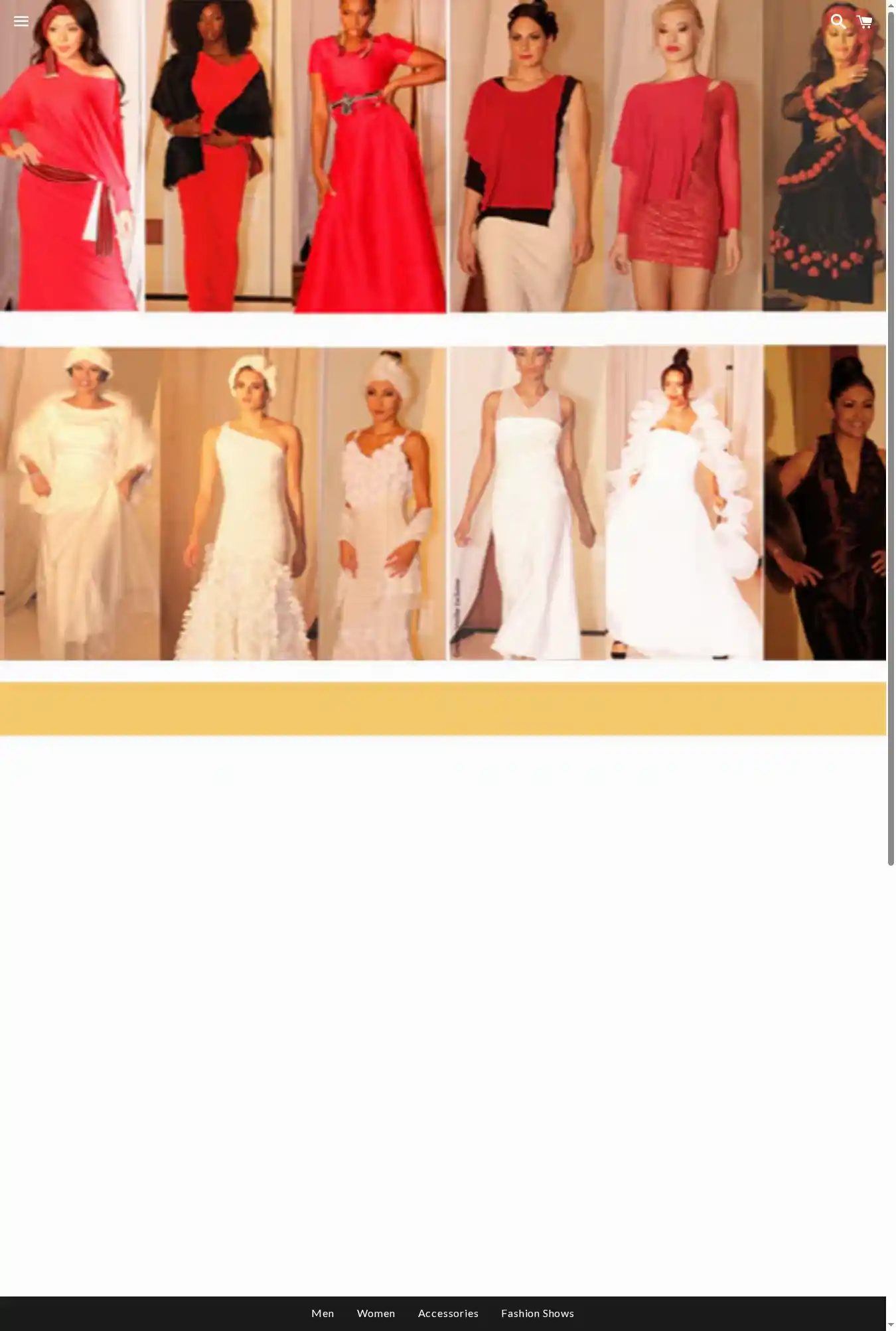Open Fashion Shows page
The height and width of the screenshot is (1331, 896).
point(537,1313)
